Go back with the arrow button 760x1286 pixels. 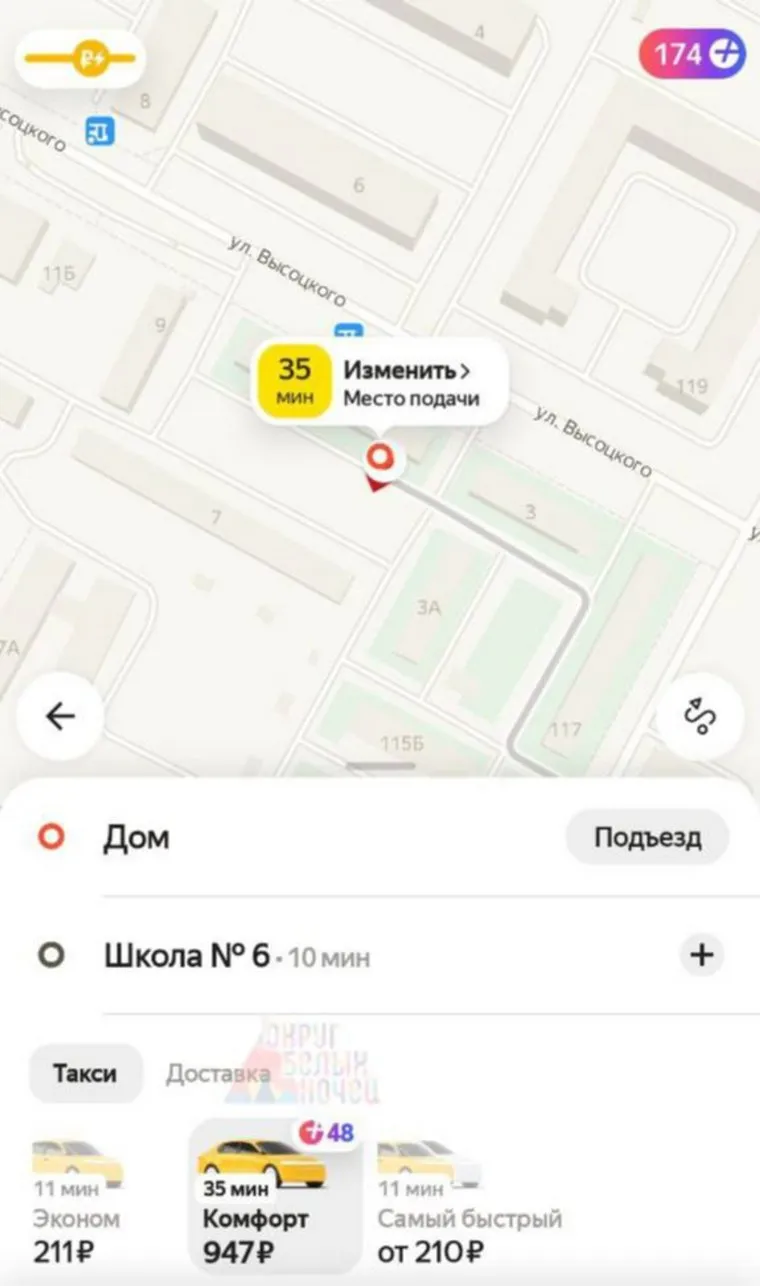(x=60, y=716)
